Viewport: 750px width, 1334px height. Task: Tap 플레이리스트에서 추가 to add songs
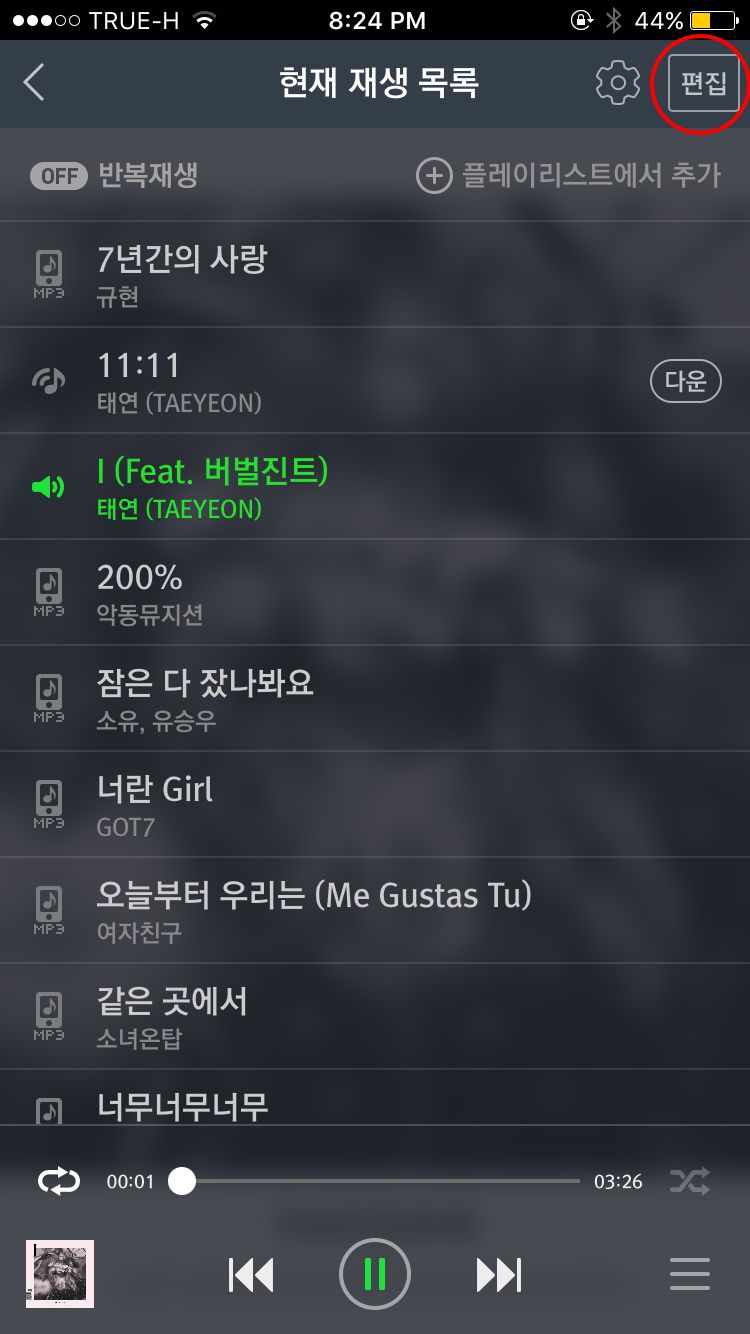point(569,176)
